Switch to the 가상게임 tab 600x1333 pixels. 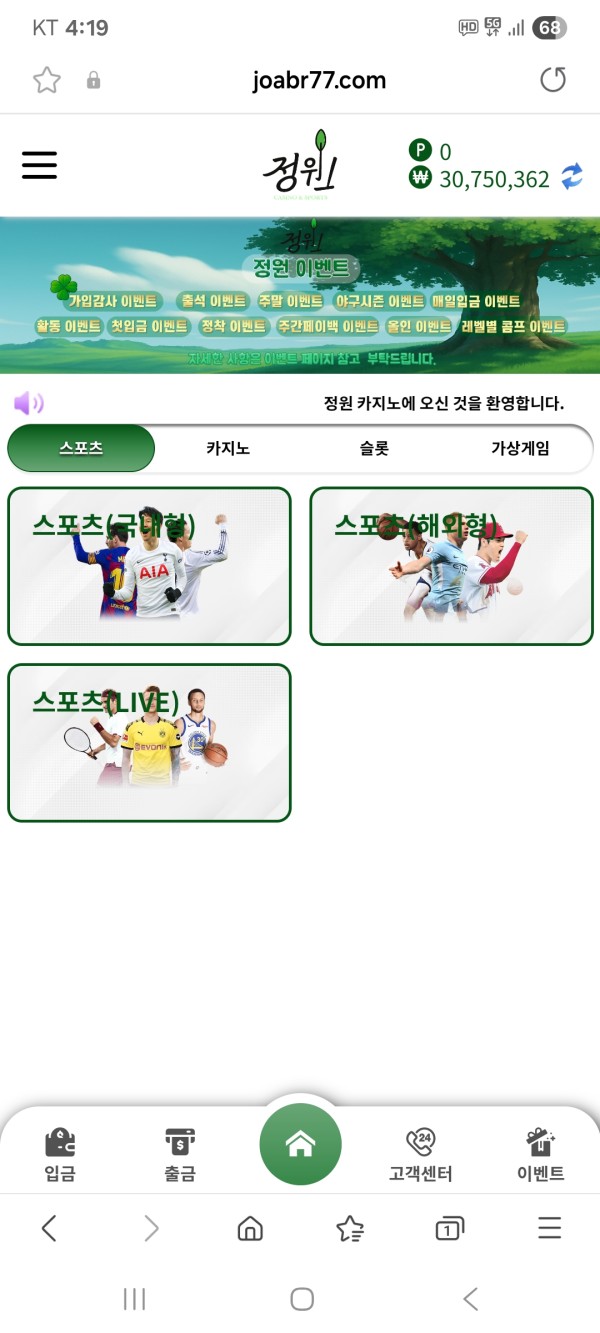[x=519, y=448]
